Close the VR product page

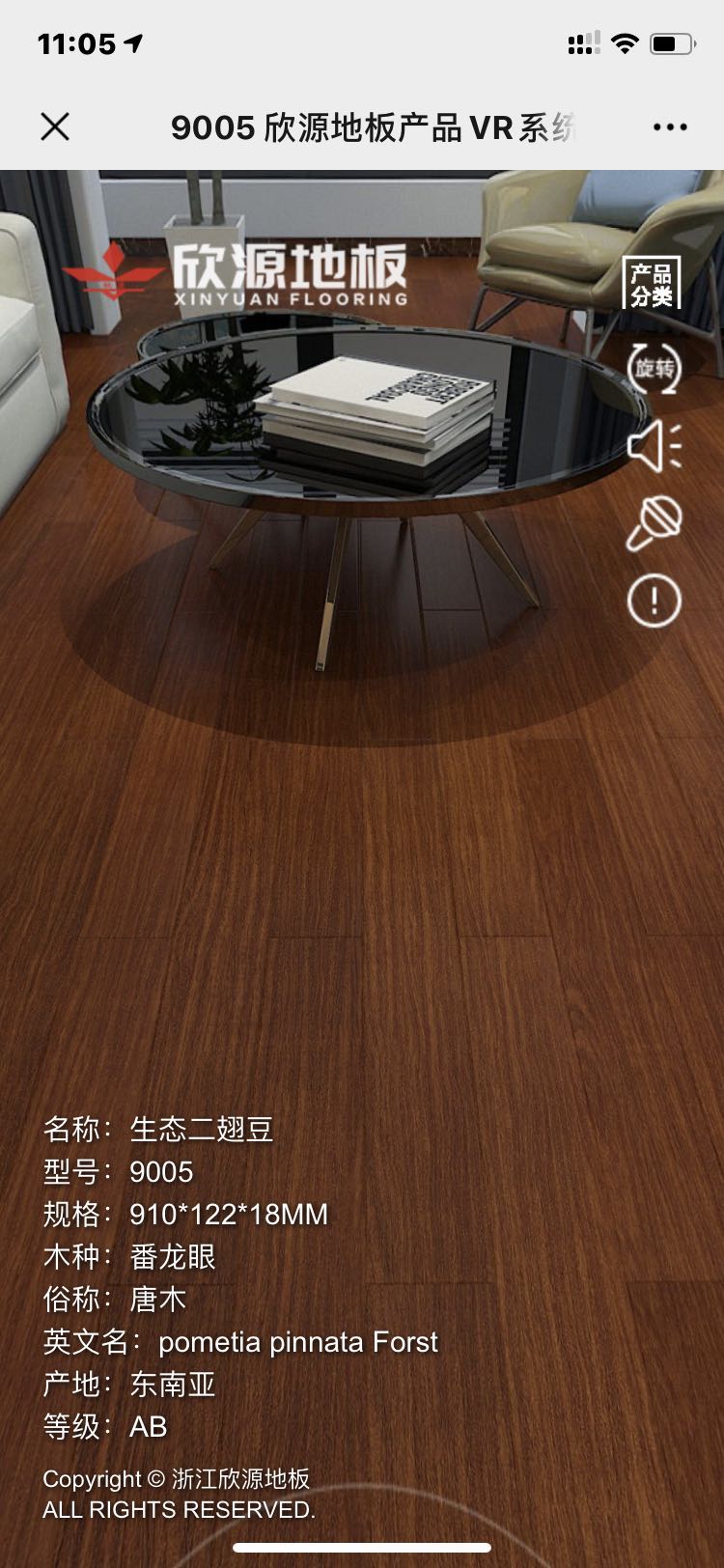pos(55,126)
